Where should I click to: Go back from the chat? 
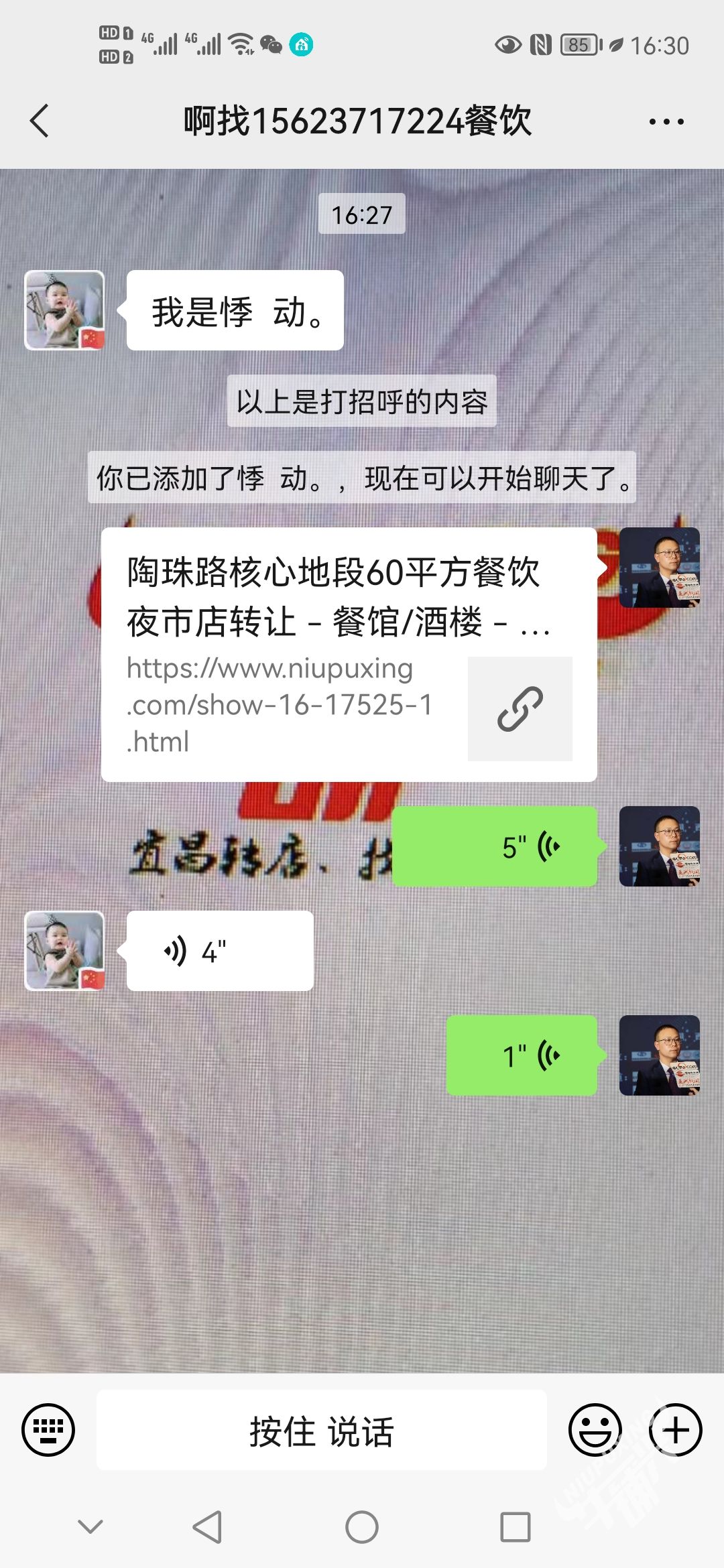click(x=40, y=121)
